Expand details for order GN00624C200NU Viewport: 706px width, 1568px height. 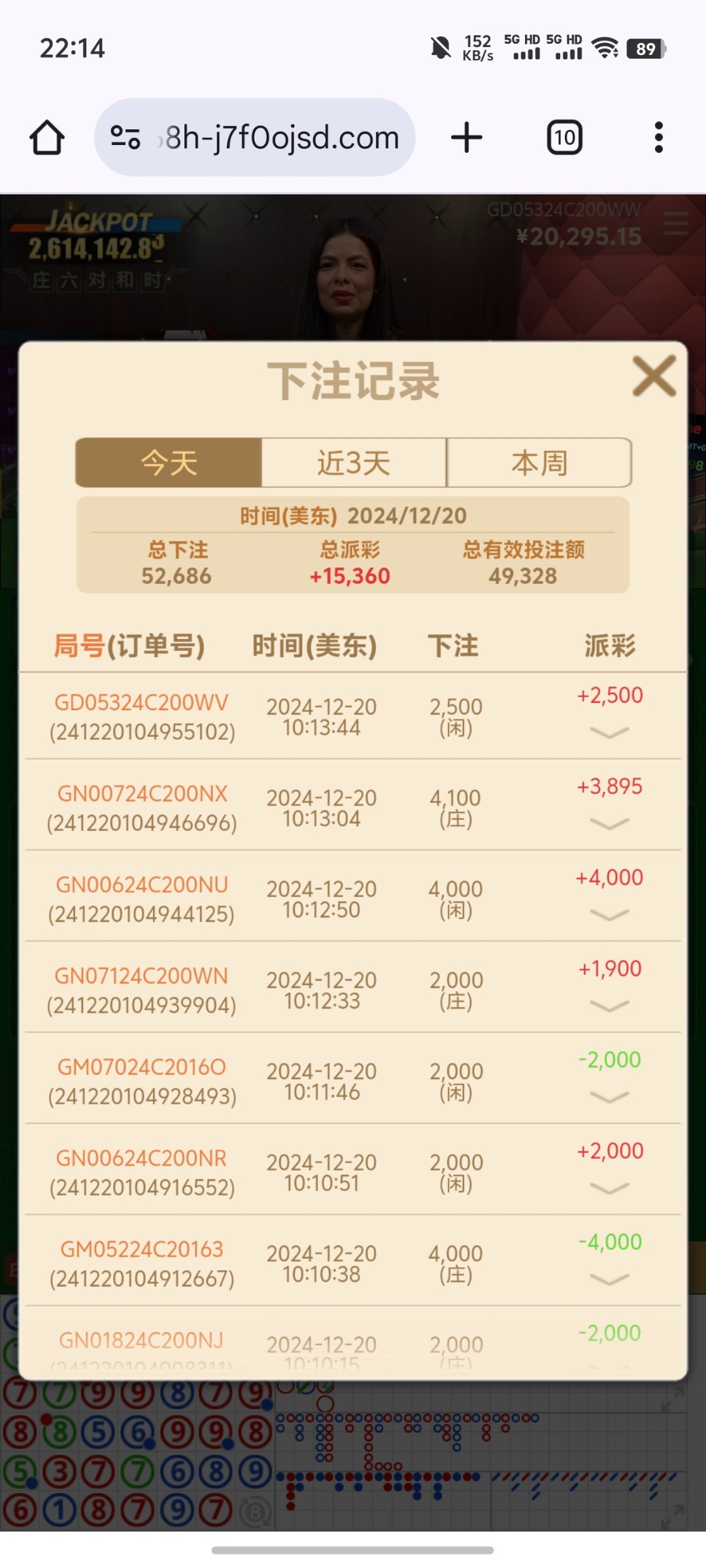click(609, 915)
